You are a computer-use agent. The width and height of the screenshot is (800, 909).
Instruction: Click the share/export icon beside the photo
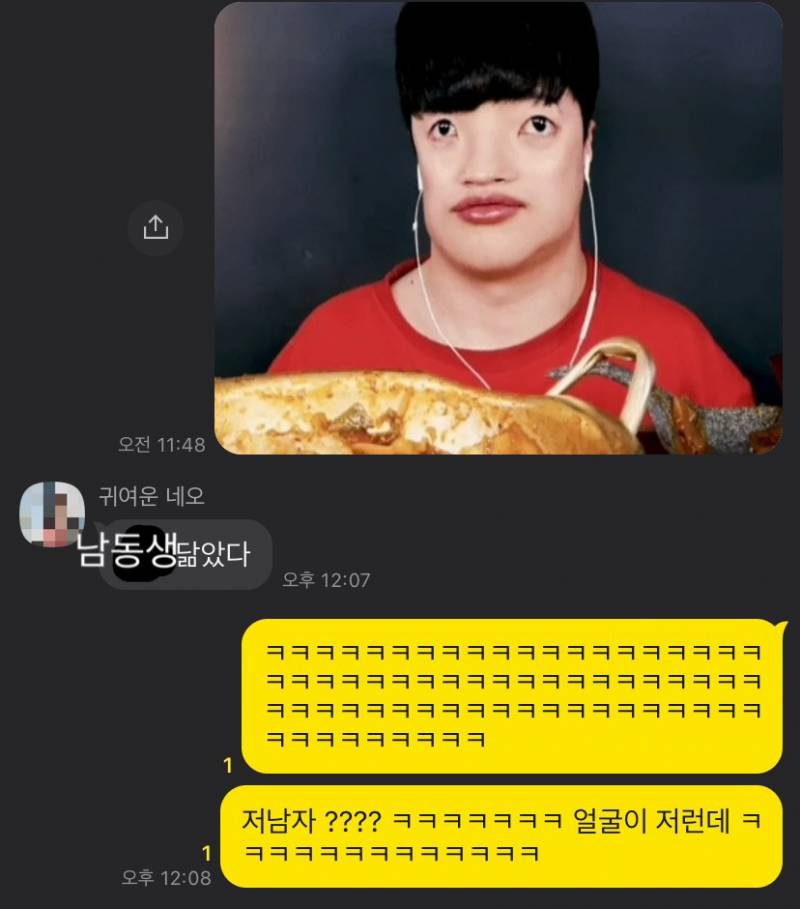tap(157, 227)
